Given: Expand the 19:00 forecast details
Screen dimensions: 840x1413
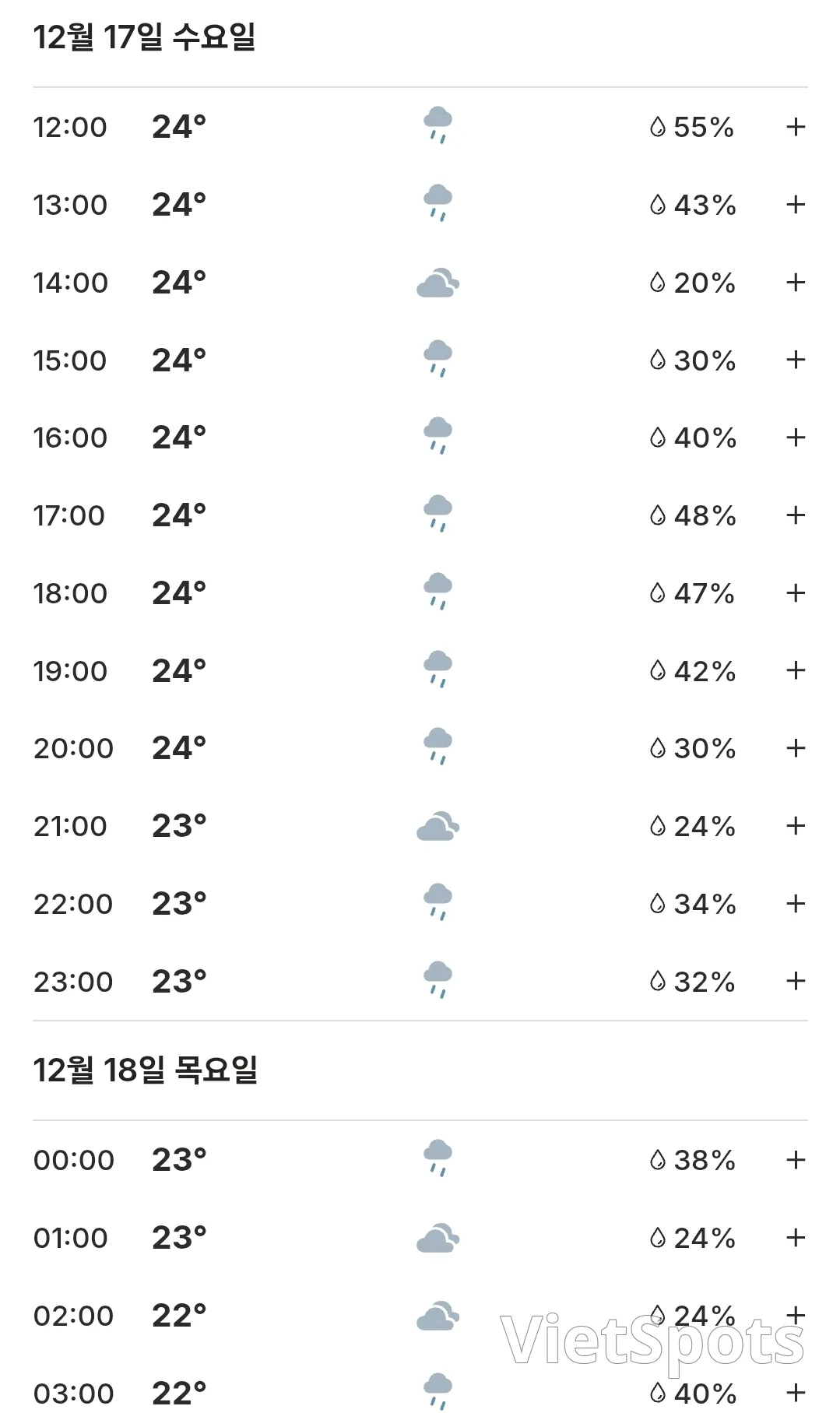Looking at the screenshot, I should 795,670.
